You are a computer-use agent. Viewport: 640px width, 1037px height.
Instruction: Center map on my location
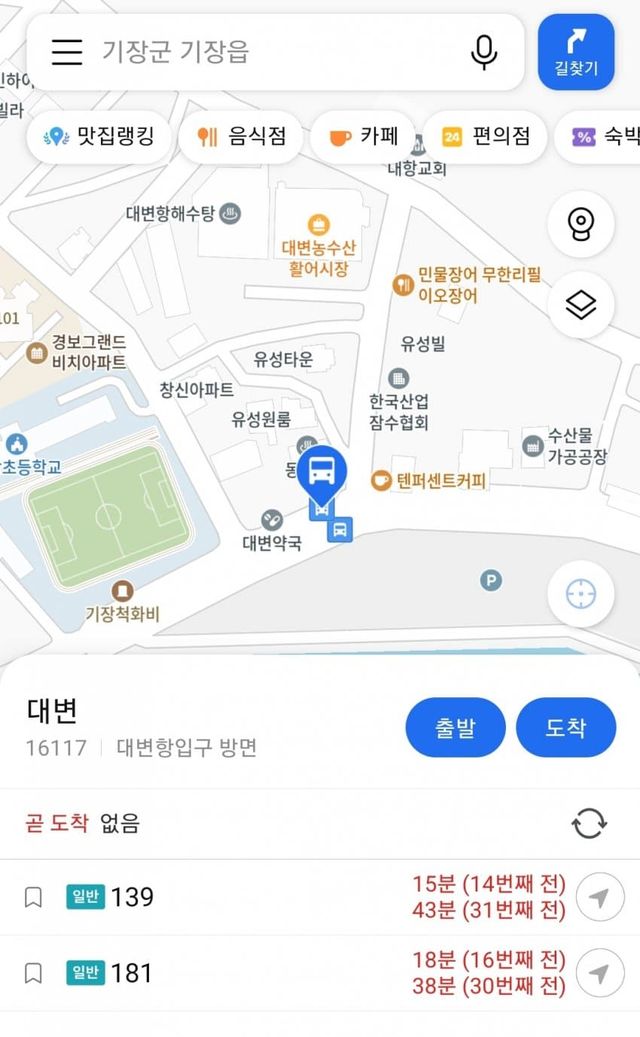pyautogui.click(x=581, y=594)
